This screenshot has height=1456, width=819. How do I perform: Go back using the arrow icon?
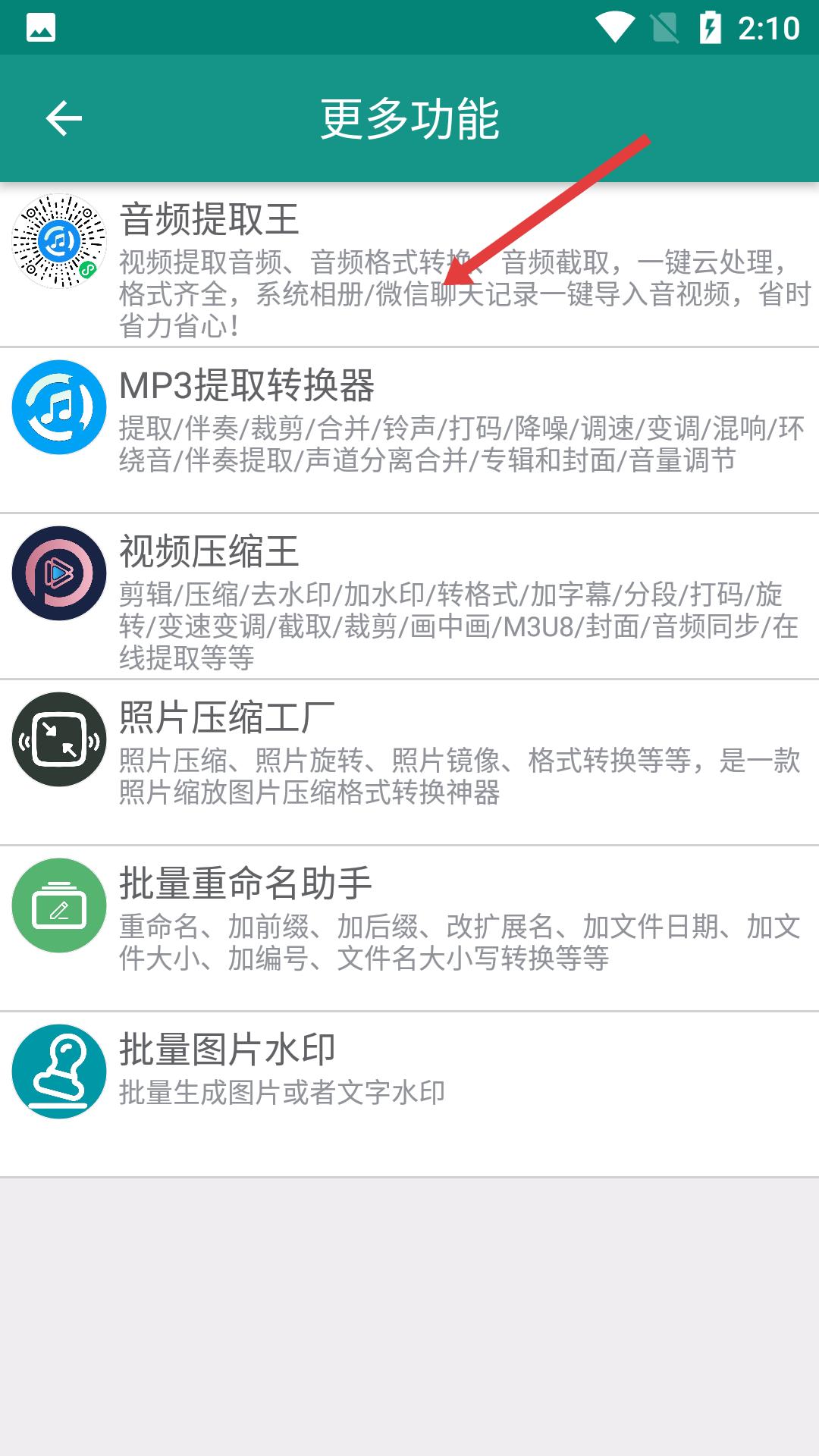coord(64,119)
